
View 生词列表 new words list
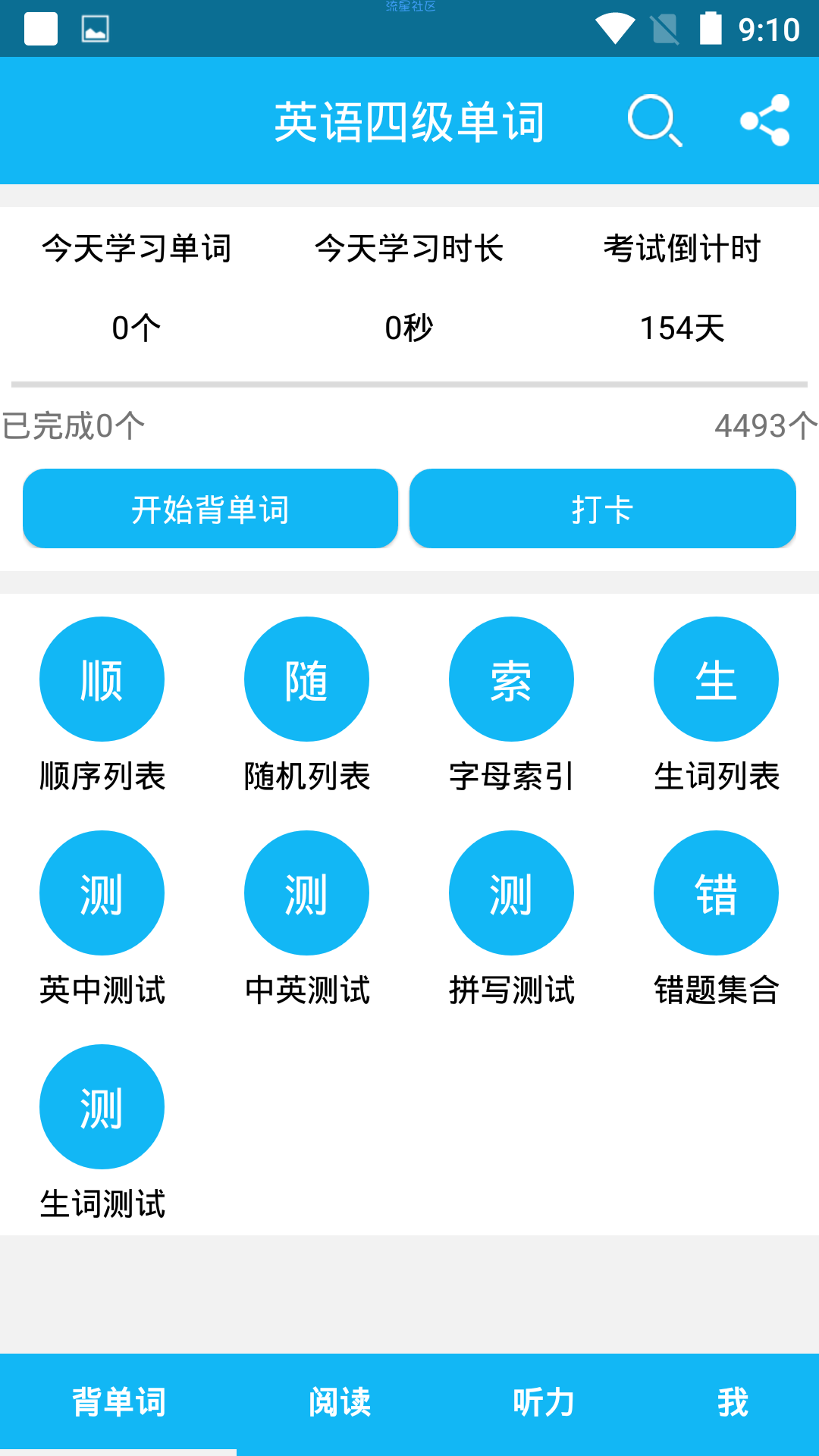coord(716,679)
